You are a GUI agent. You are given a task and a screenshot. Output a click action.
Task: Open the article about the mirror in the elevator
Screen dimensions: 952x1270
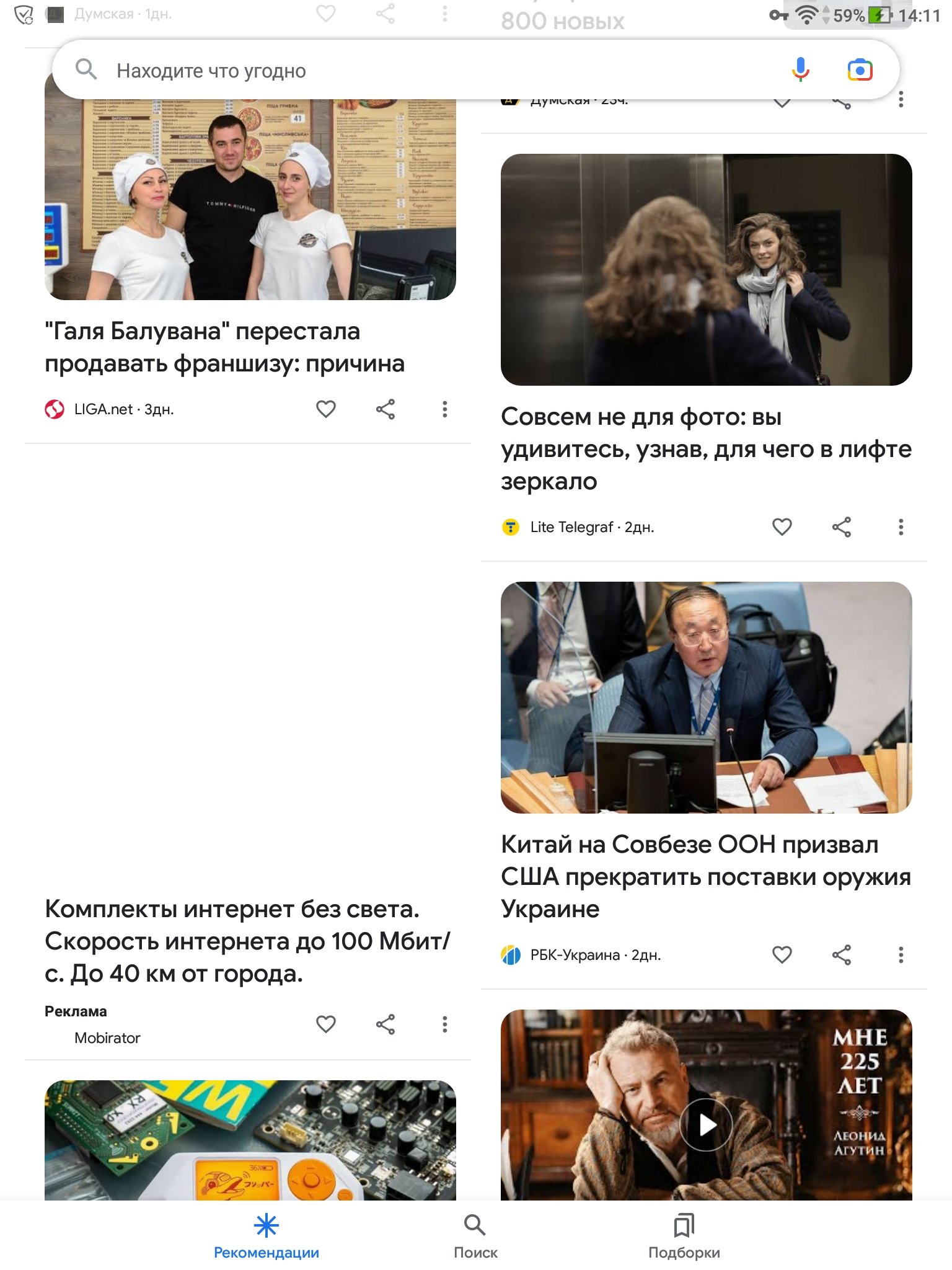[x=705, y=448]
